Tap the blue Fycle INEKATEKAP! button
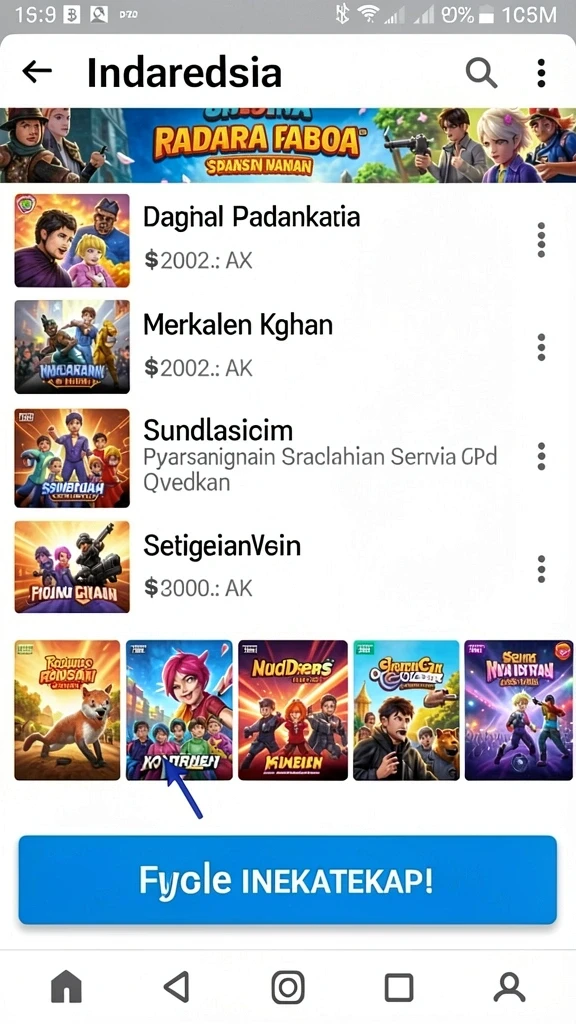This screenshot has width=576, height=1024. (287, 880)
